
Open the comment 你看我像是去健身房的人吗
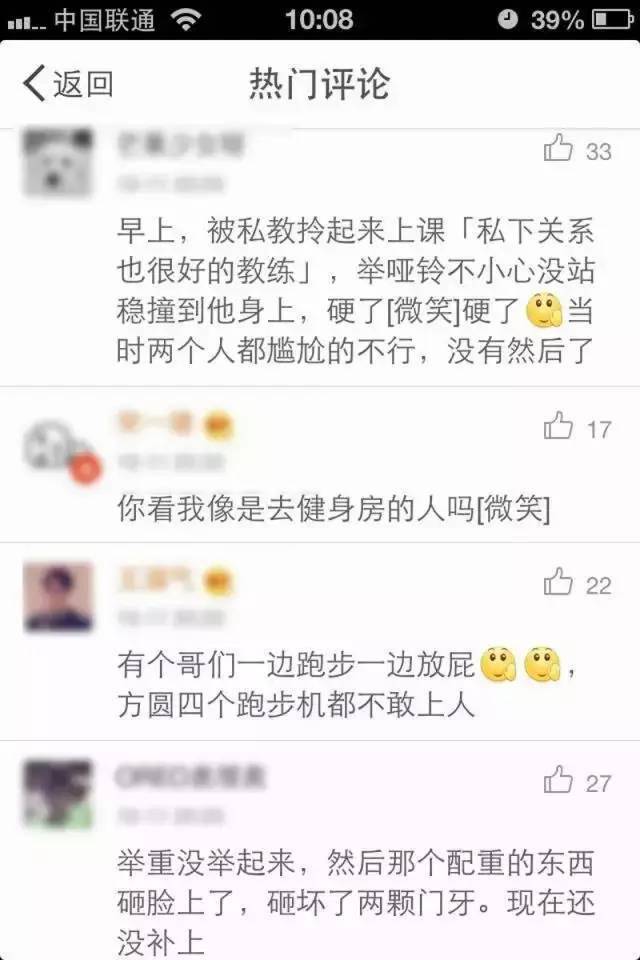334,508
